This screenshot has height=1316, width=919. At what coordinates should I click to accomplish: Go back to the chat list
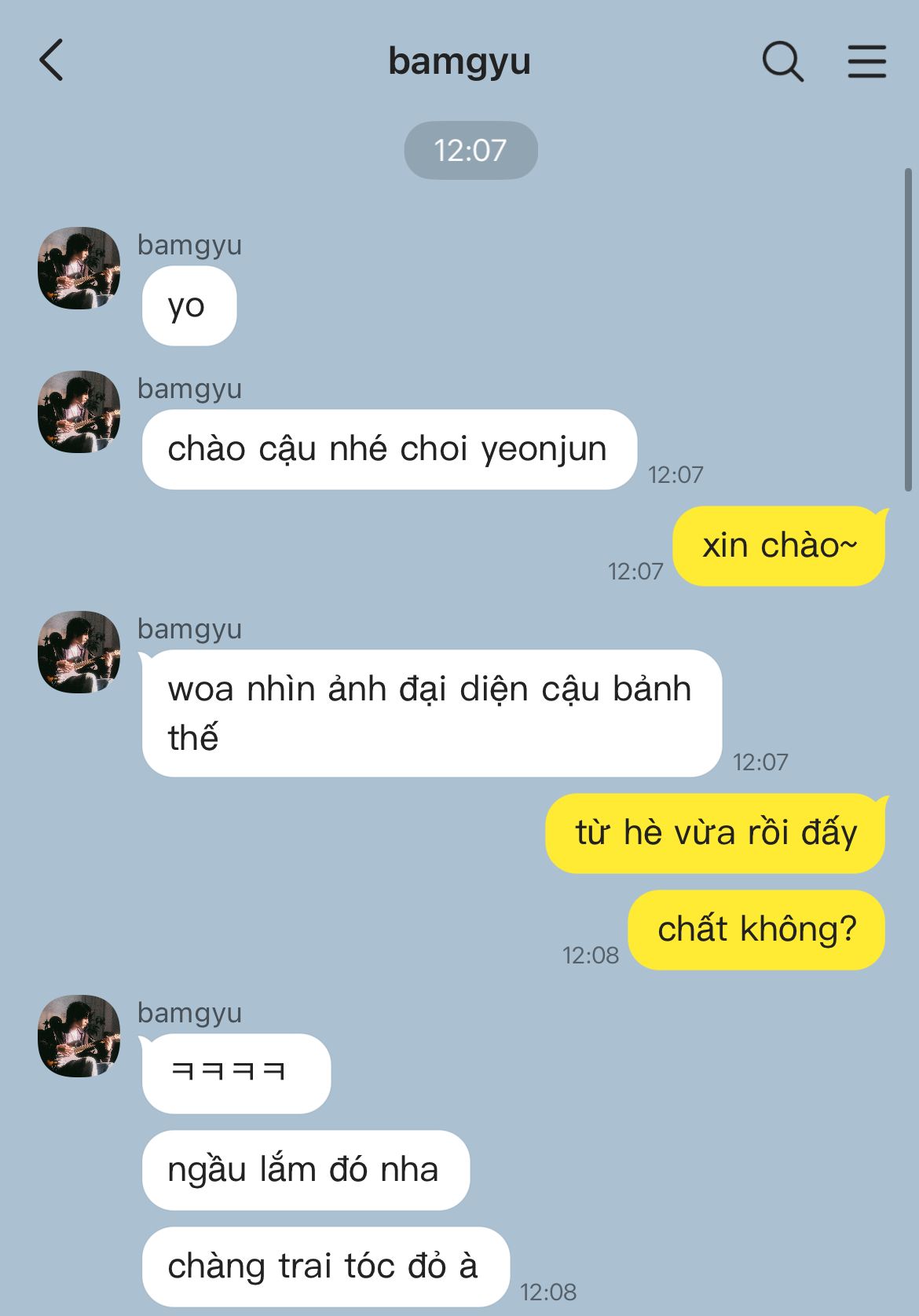(x=52, y=60)
